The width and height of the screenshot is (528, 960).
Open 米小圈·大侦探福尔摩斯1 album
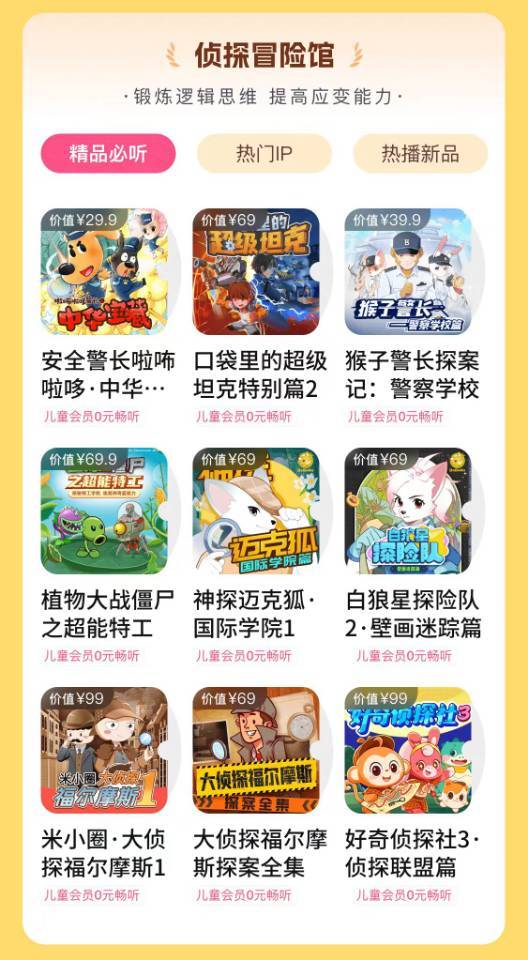(104, 750)
